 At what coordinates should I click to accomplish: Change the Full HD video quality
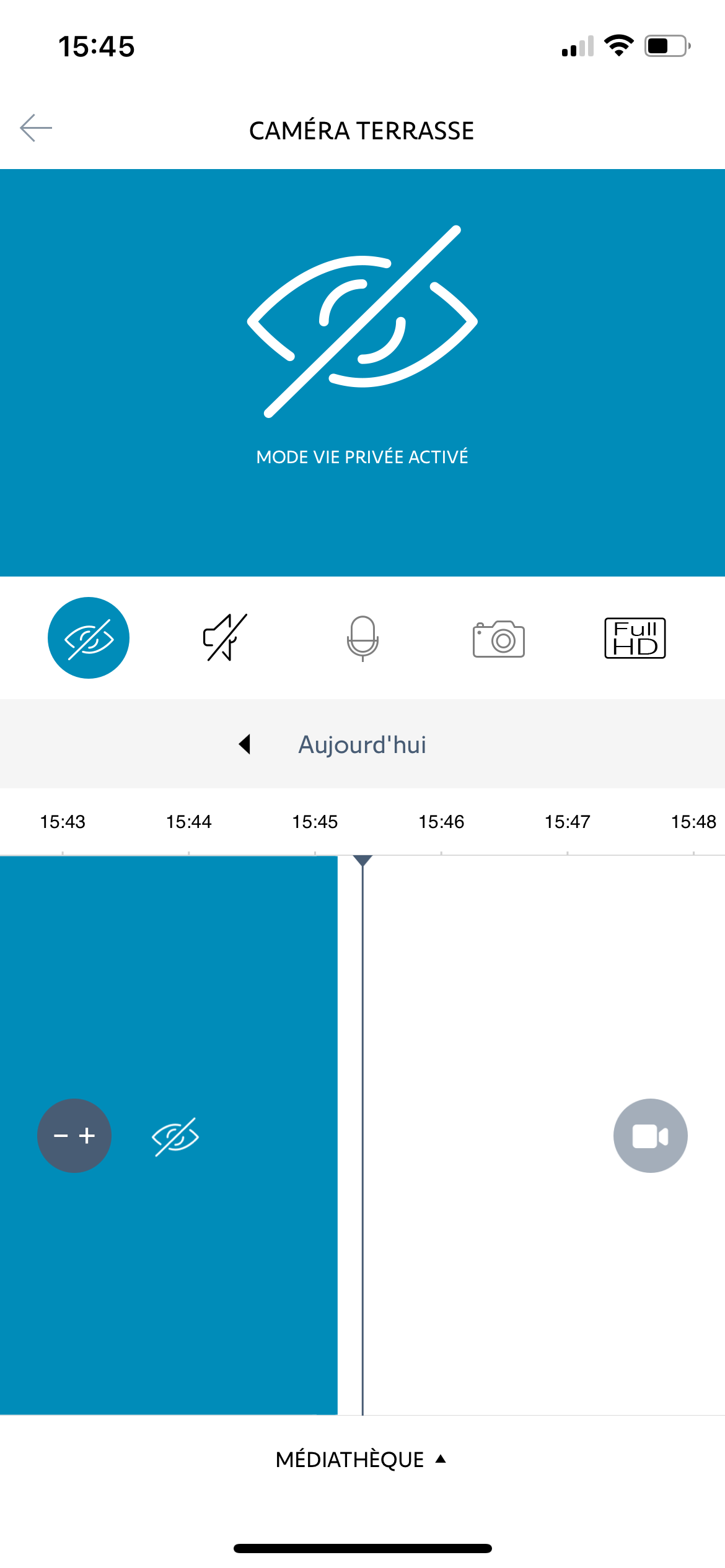click(x=635, y=638)
